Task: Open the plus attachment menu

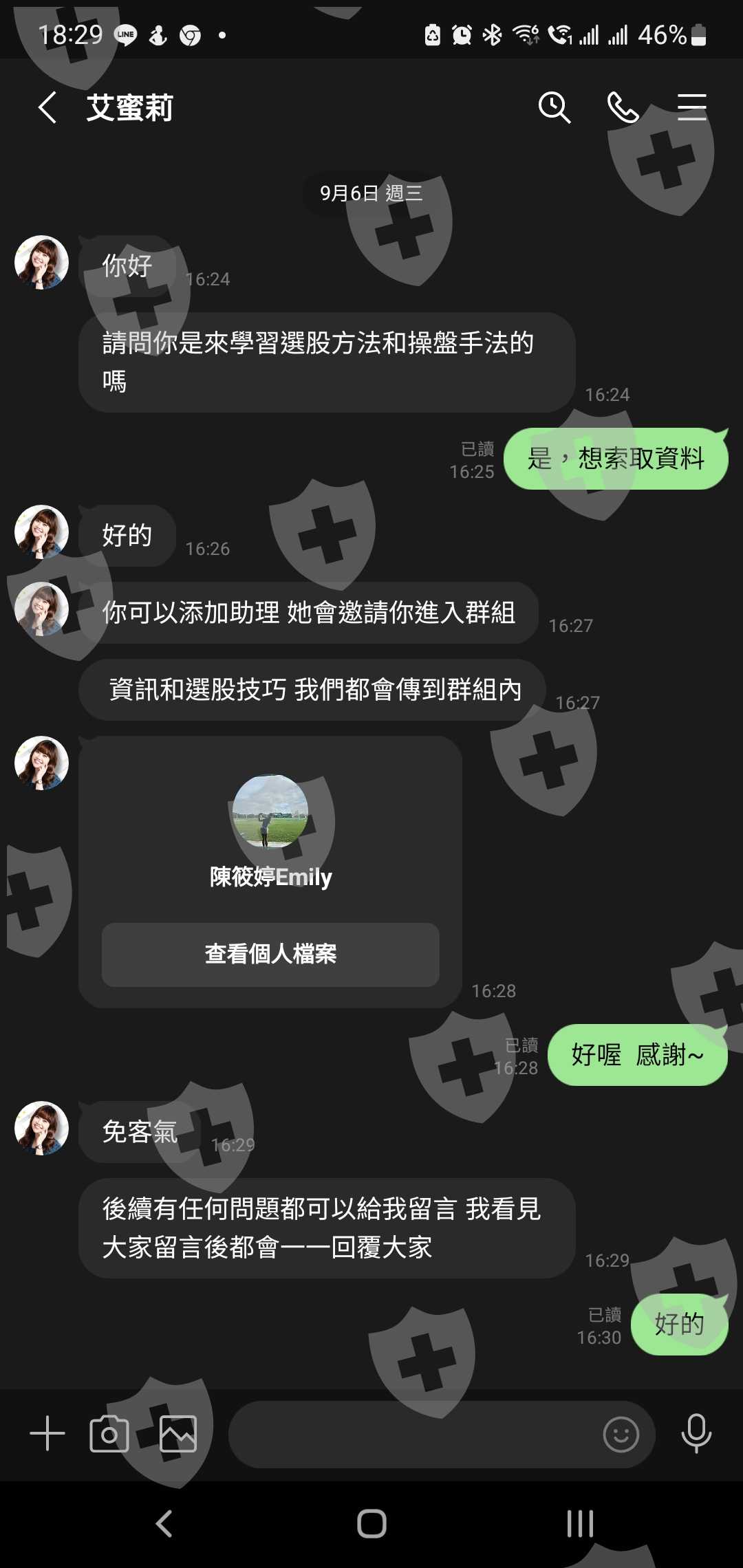Action: pyautogui.click(x=47, y=1434)
